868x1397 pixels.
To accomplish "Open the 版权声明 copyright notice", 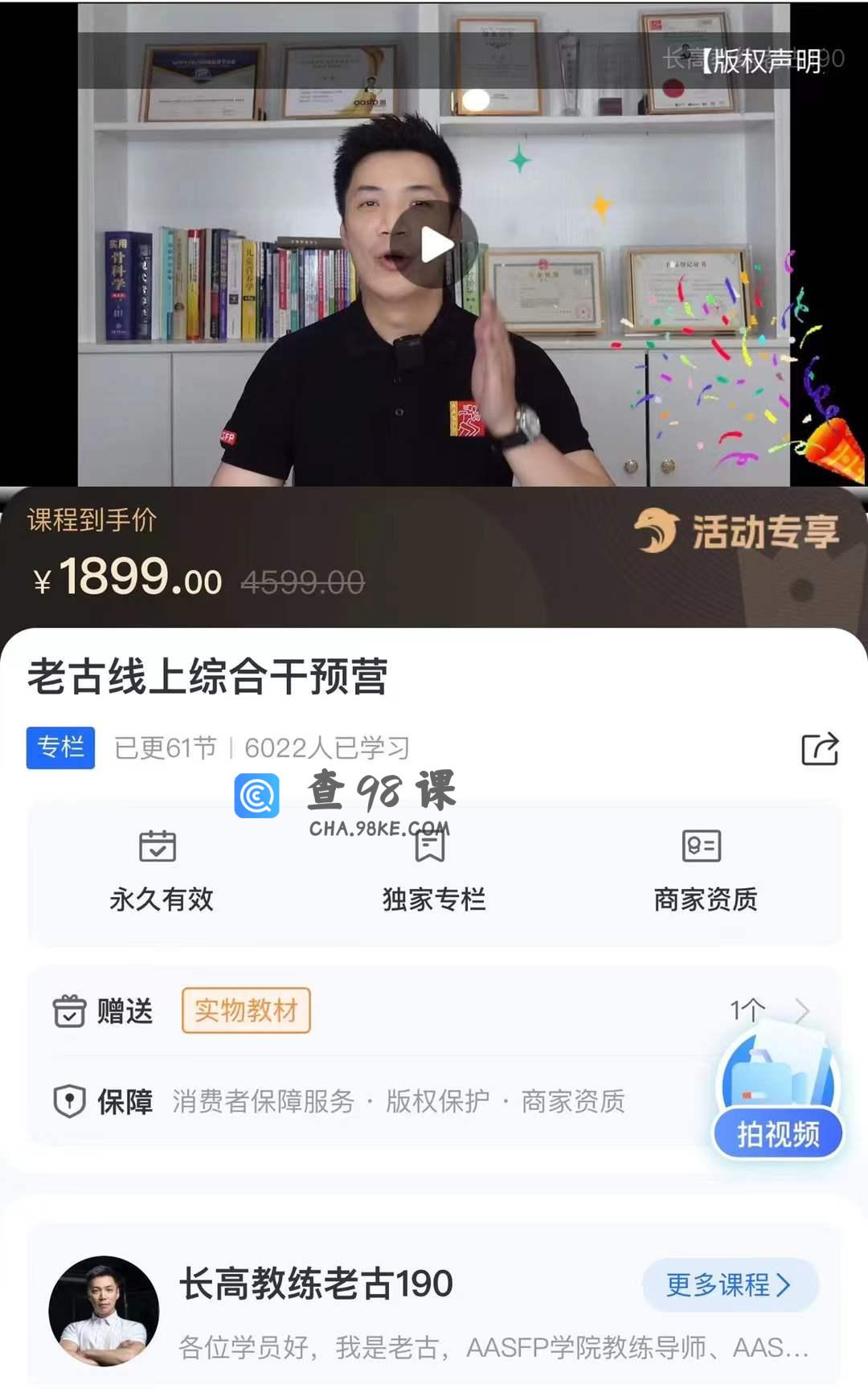I will [x=762, y=60].
